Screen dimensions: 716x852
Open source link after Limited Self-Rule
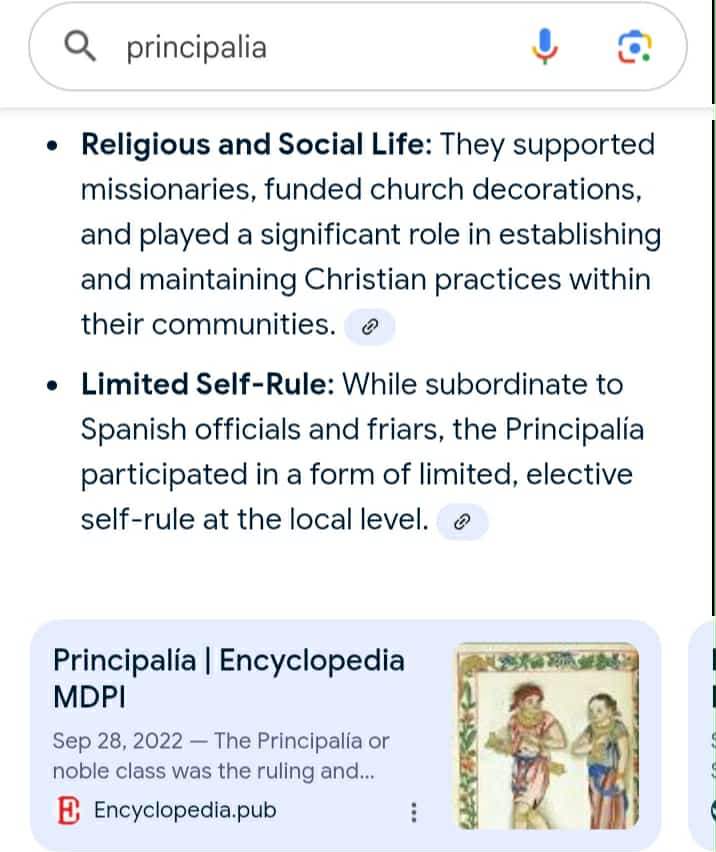(x=462, y=521)
